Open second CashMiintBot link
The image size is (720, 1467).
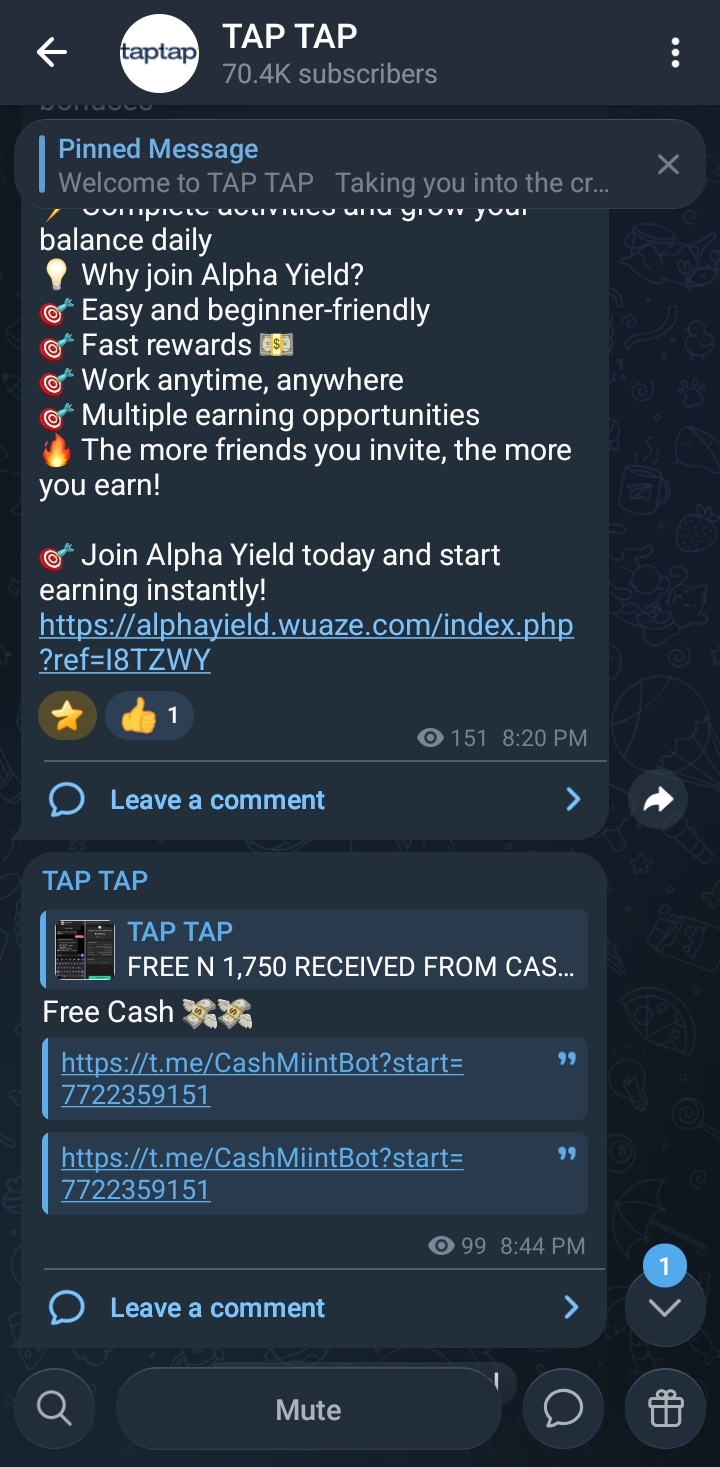(262, 1173)
